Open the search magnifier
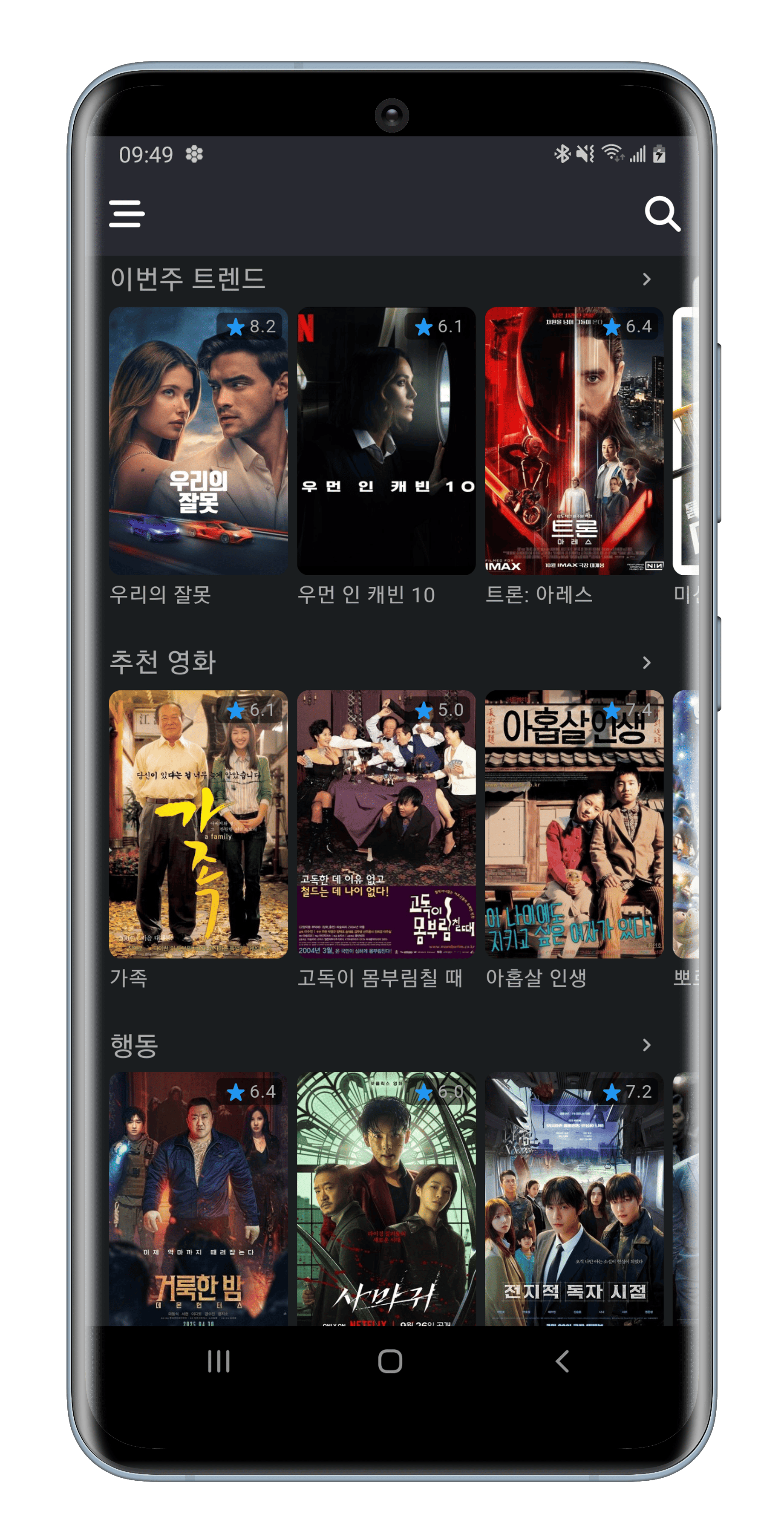784x1534 pixels. 662,213
